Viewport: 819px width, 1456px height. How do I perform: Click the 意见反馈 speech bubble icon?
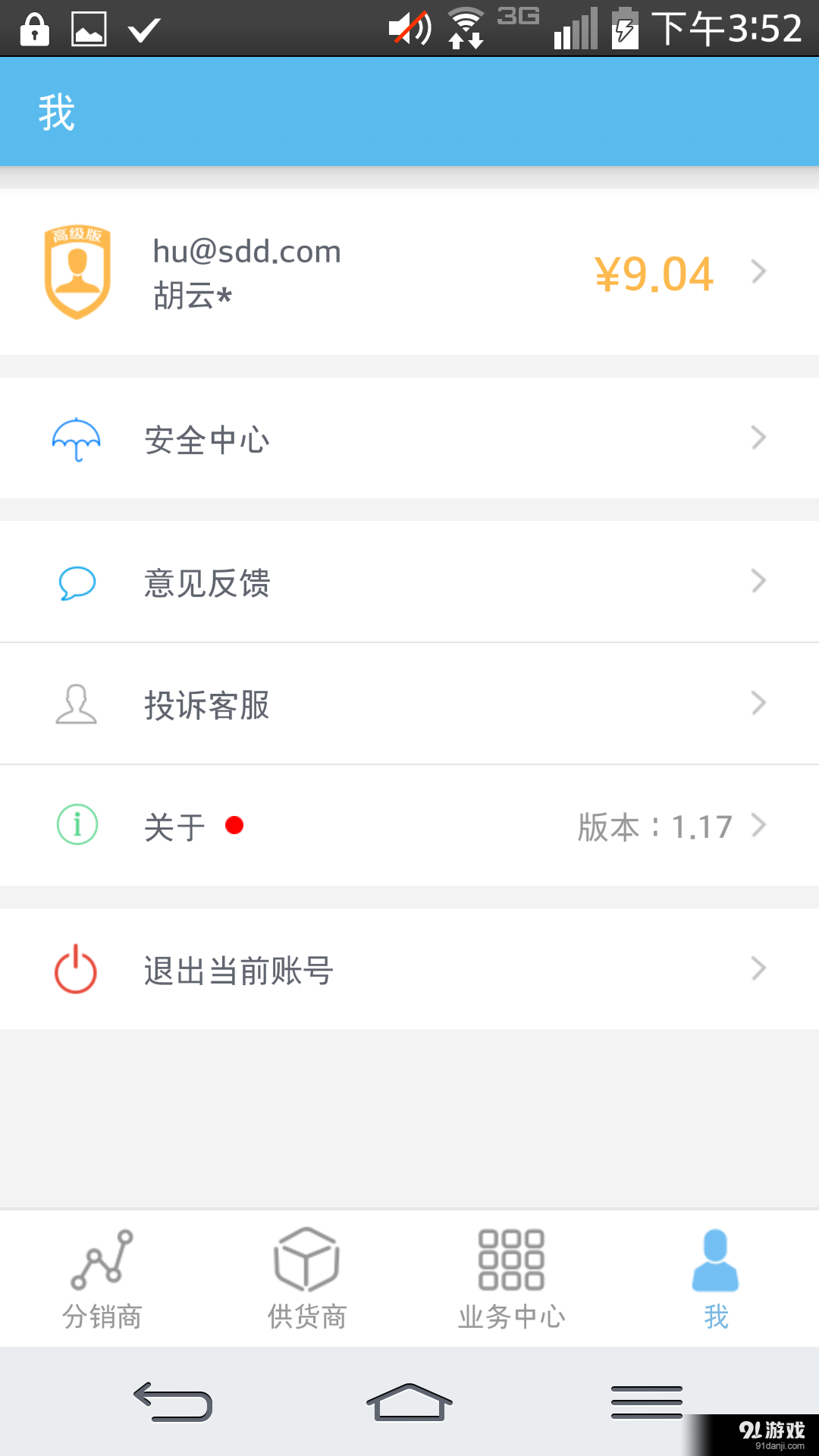[x=76, y=582]
